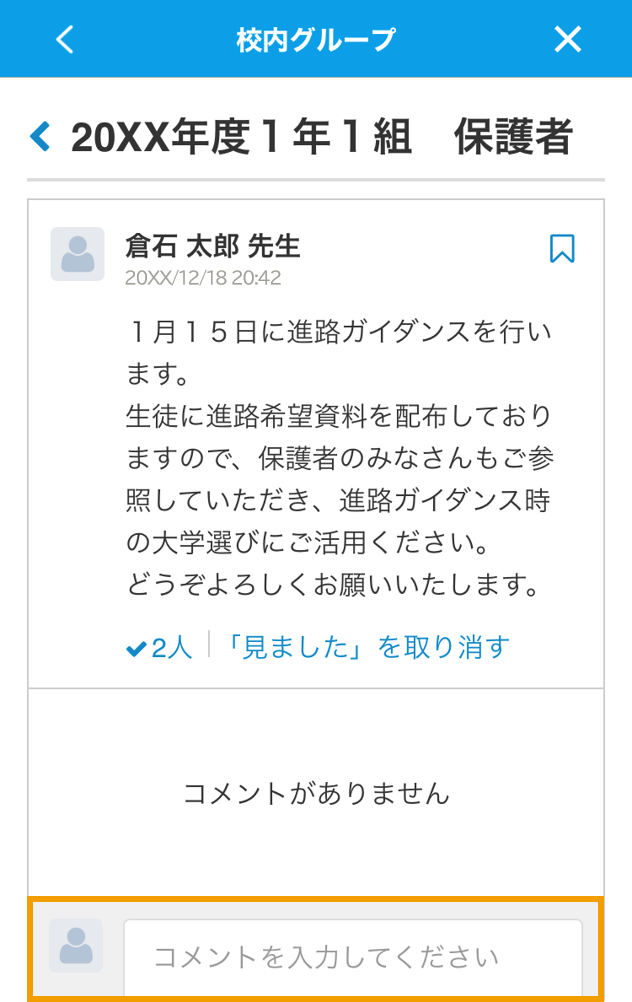Viewport: 632px width, 1002px height.
Task: Go back using the header arrow
Action: click(x=65, y=39)
